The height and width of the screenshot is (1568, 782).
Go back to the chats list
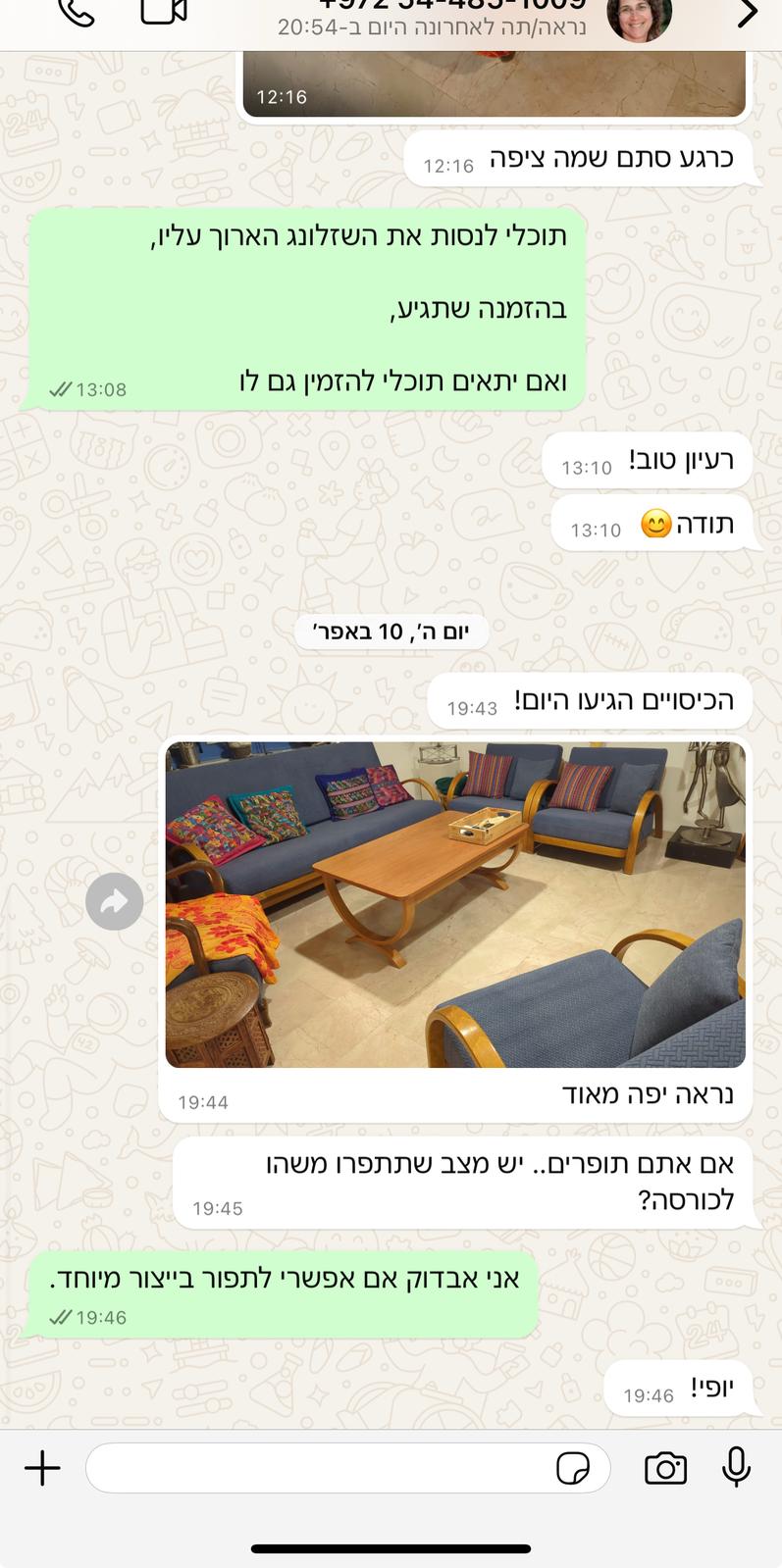point(748,14)
